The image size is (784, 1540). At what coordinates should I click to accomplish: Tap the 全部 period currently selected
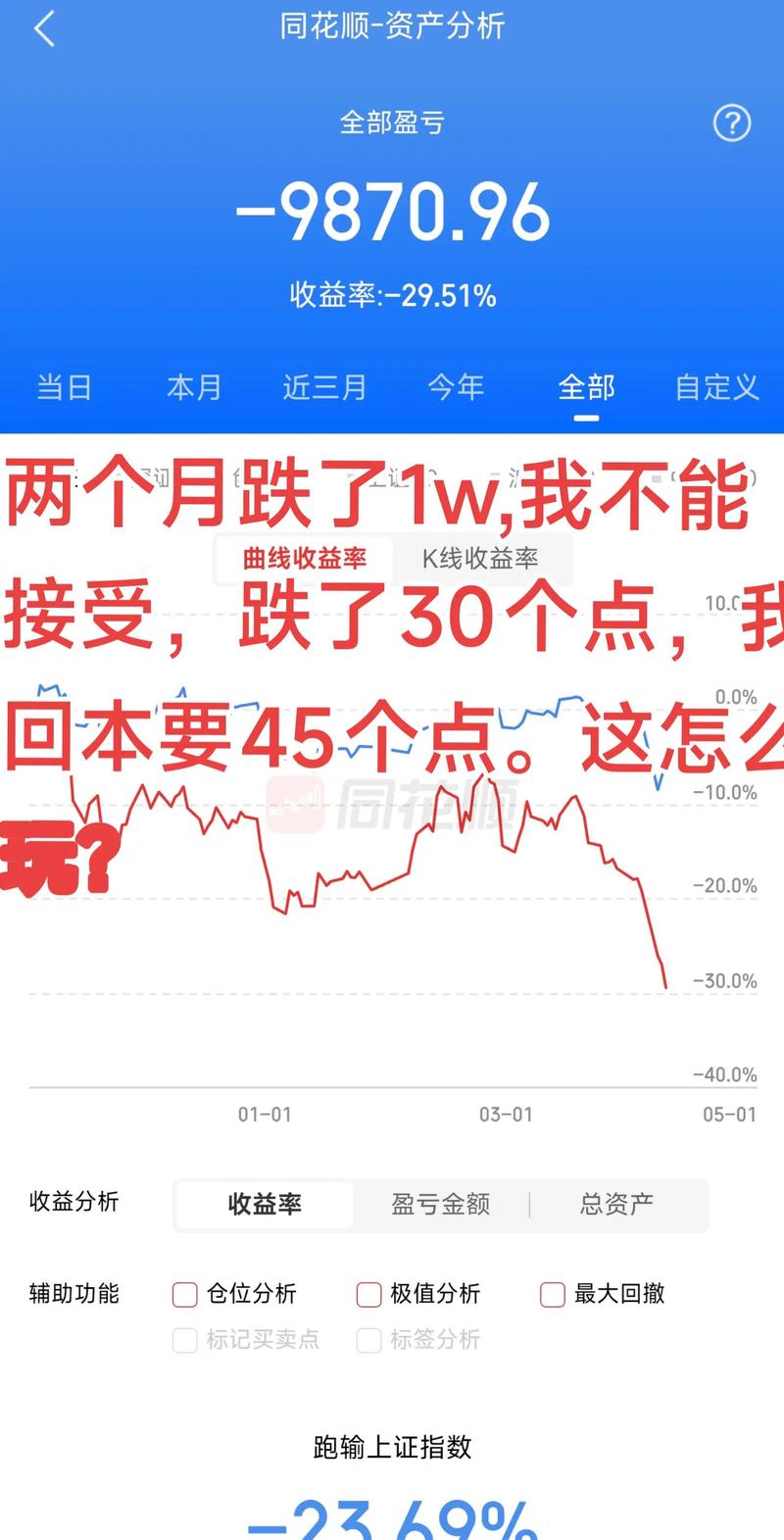click(586, 387)
